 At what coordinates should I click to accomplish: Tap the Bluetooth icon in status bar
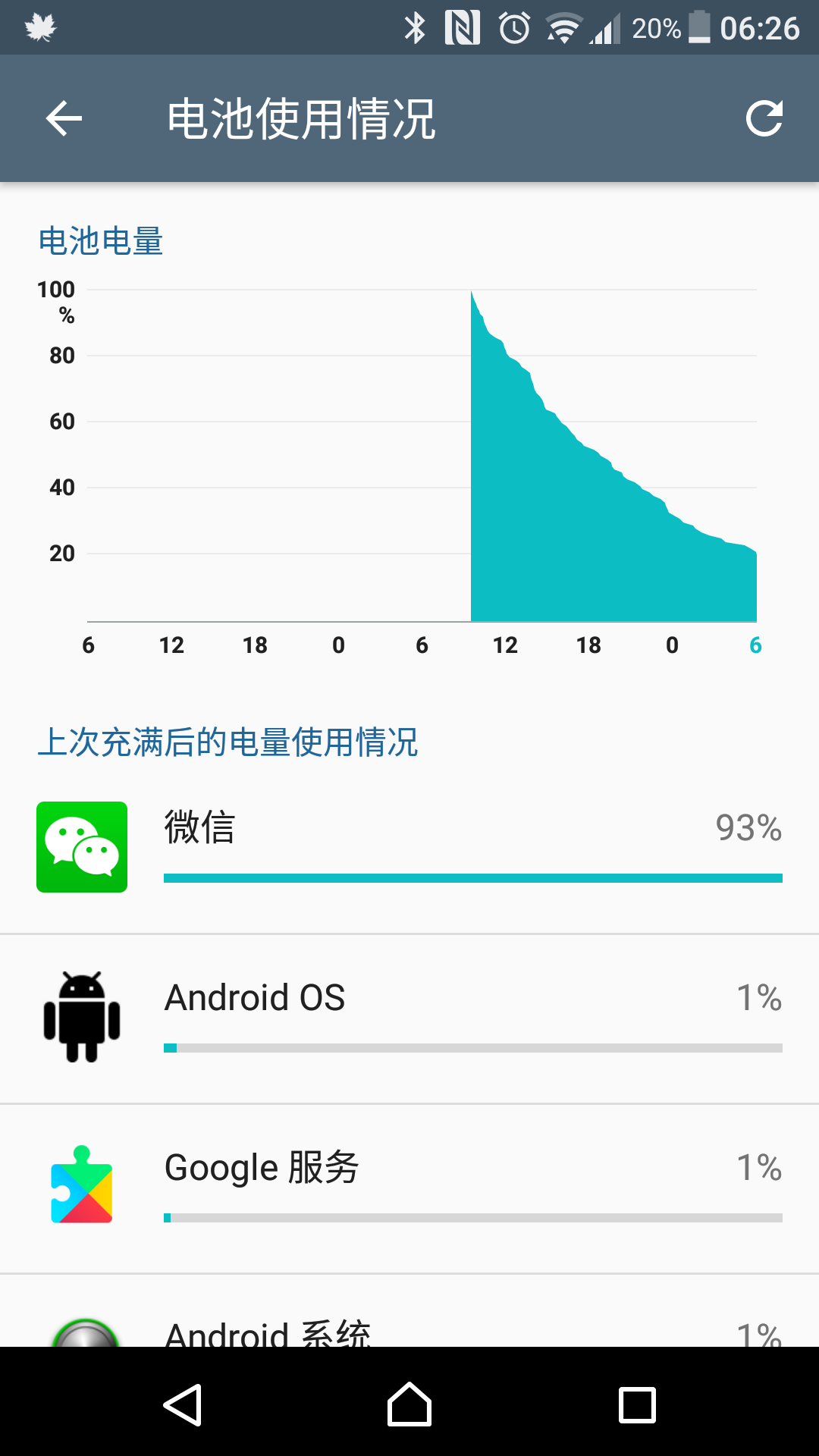point(414,27)
